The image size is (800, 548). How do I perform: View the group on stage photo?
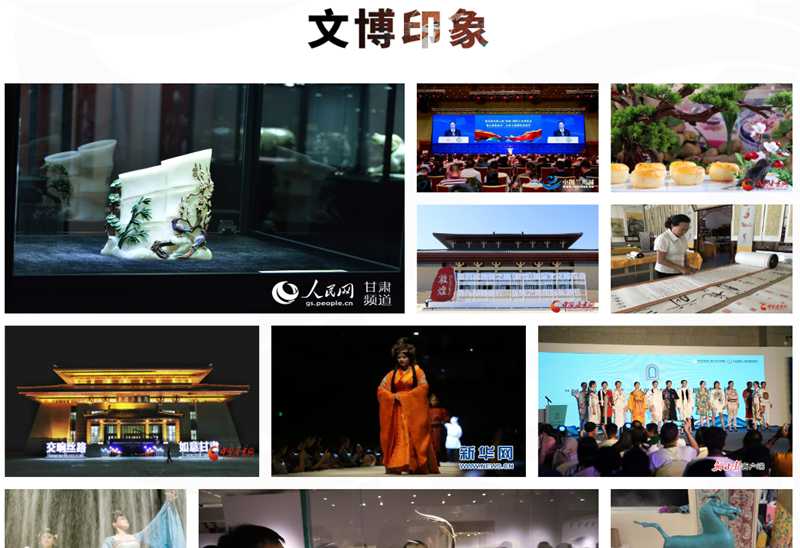pos(665,400)
